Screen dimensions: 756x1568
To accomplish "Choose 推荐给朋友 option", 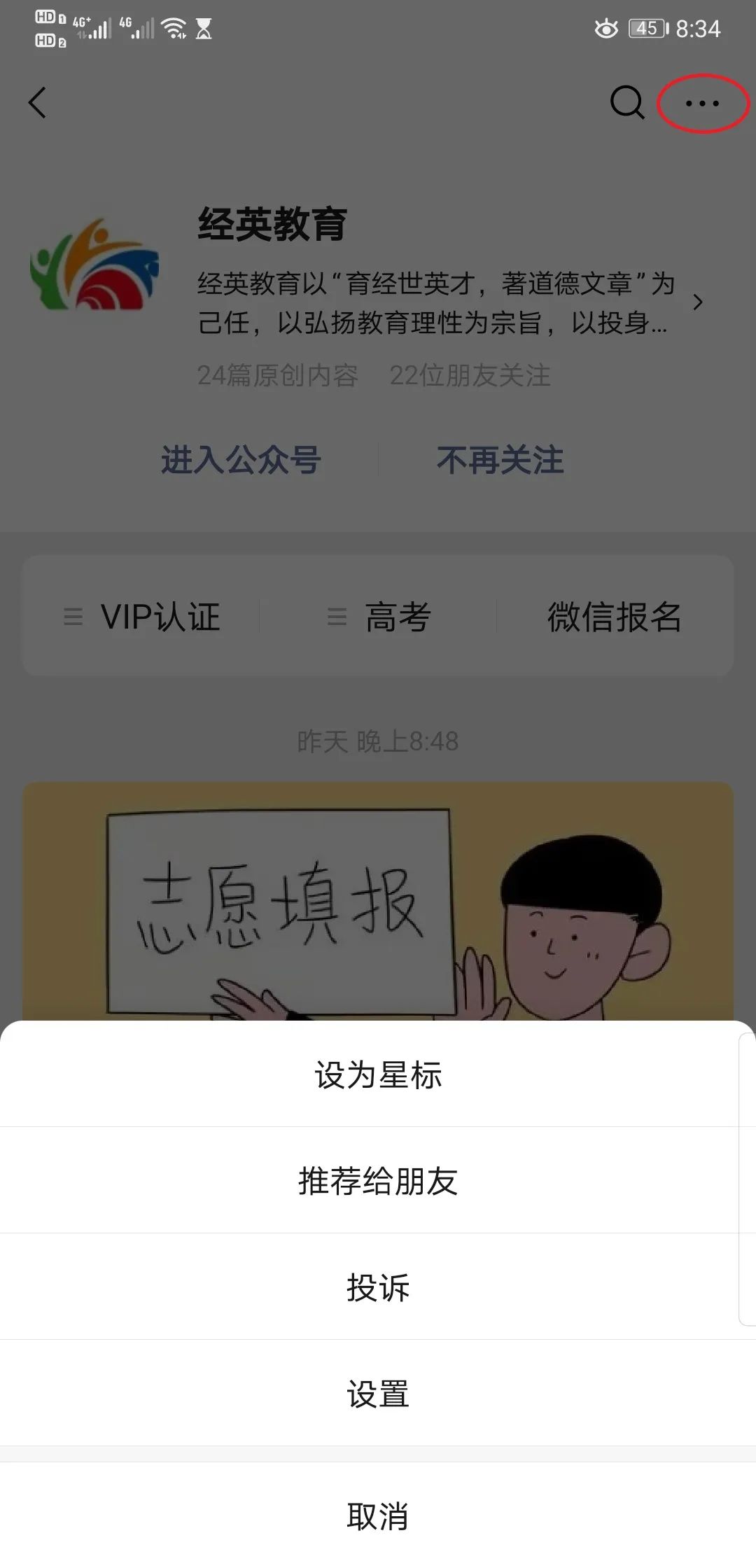I will 378,1182.
